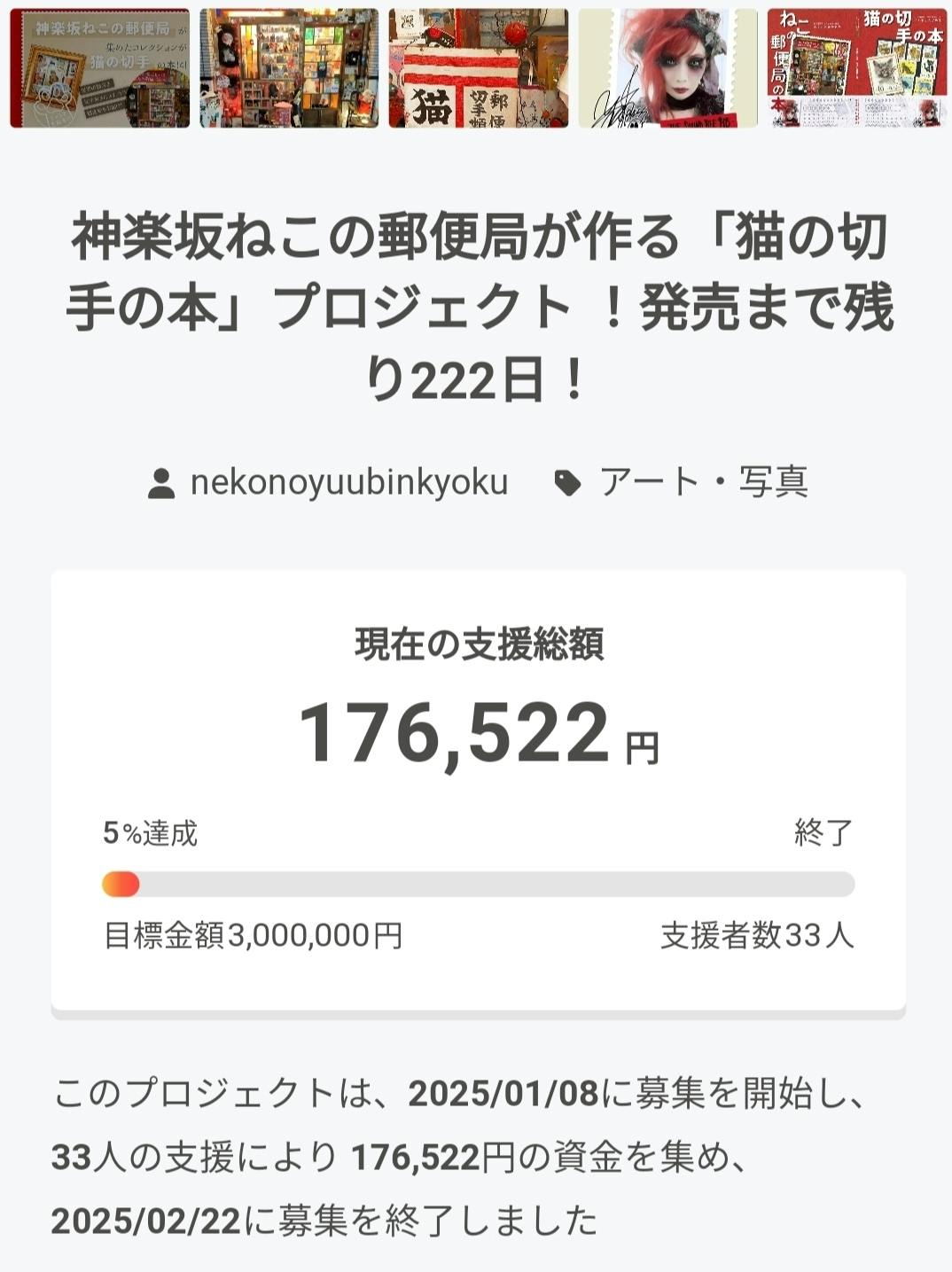Image resolution: width=952 pixels, height=1272 pixels.
Task: Browse the アート・写真 category
Action: coord(703,482)
